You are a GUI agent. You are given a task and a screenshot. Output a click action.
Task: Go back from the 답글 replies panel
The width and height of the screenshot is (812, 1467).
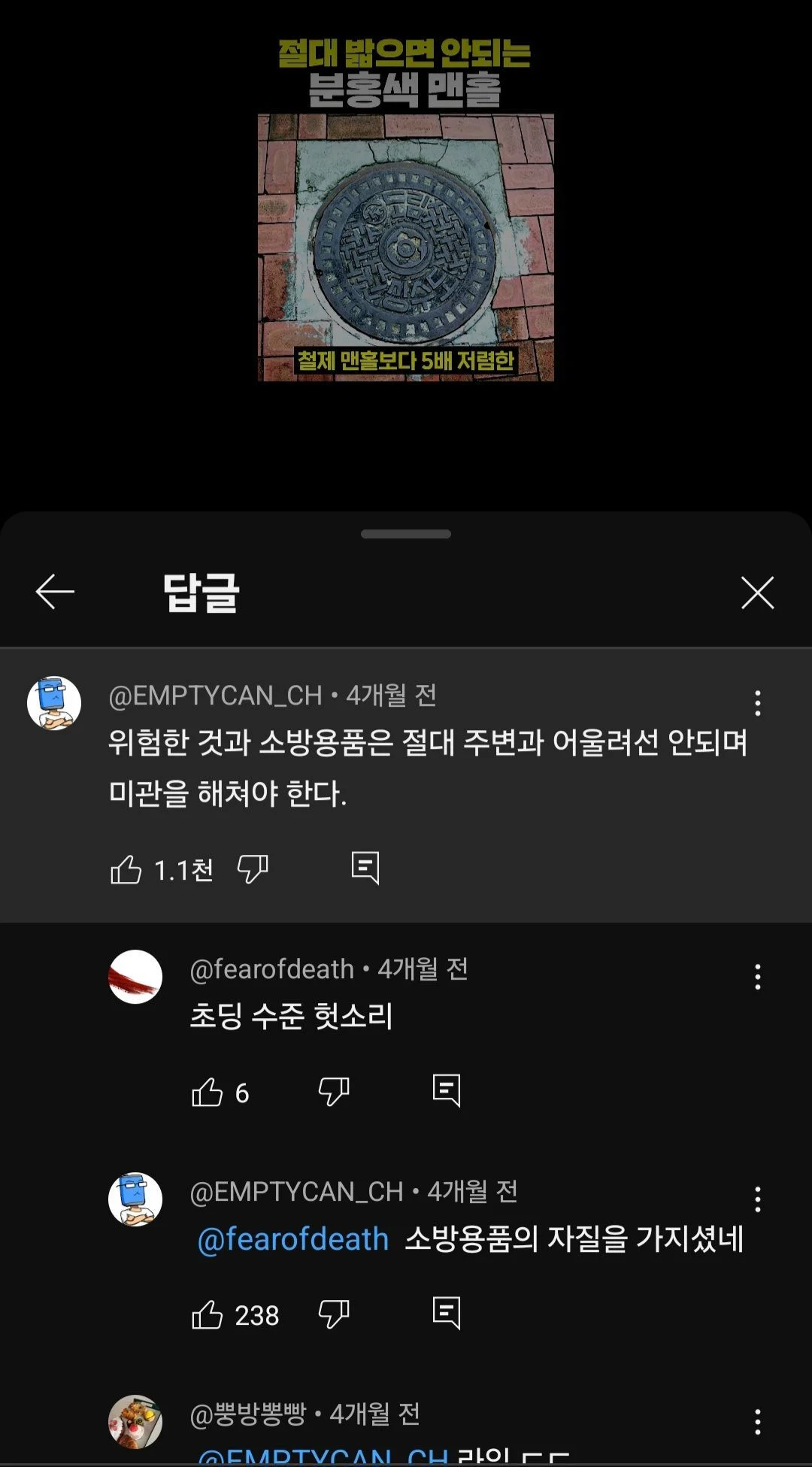coord(55,592)
